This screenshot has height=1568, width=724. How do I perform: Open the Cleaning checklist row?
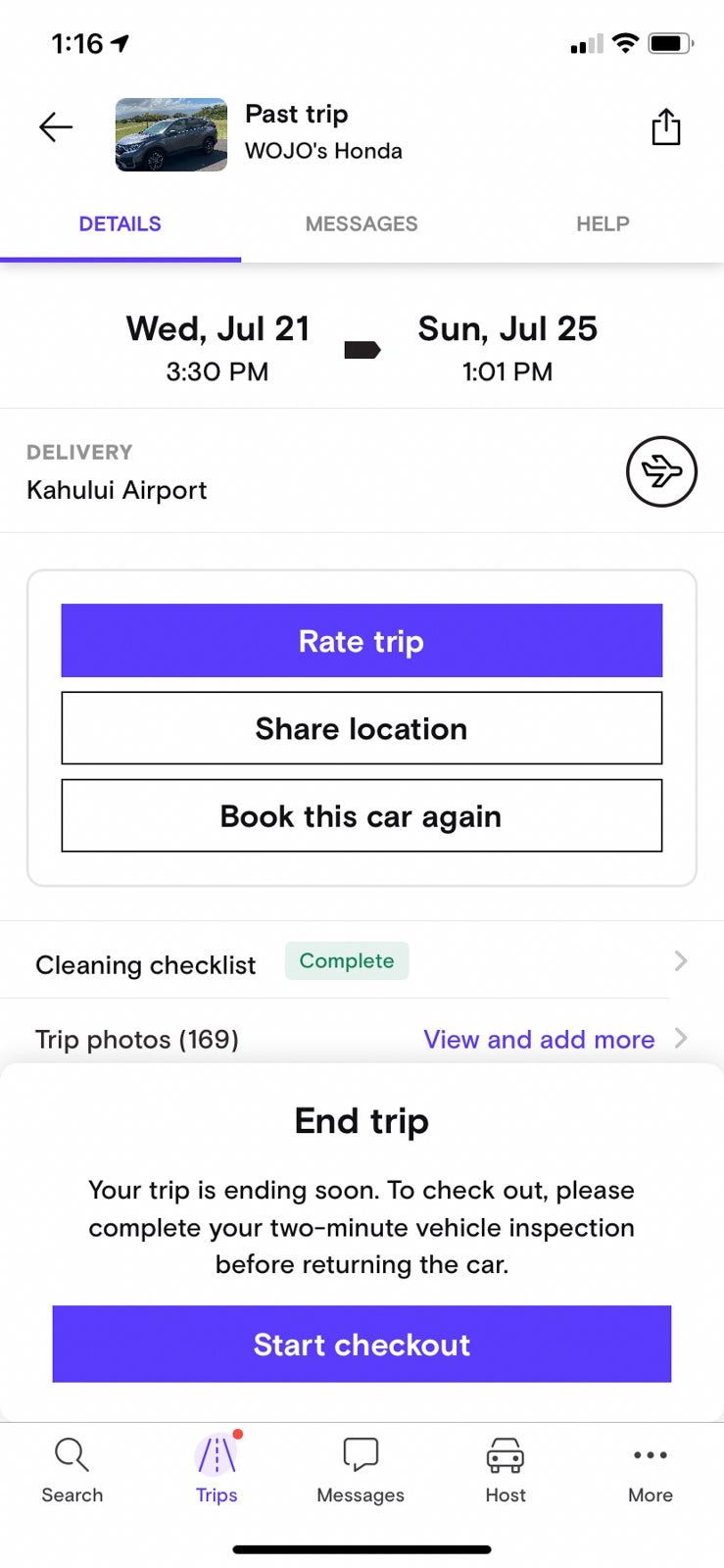tap(361, 962)
